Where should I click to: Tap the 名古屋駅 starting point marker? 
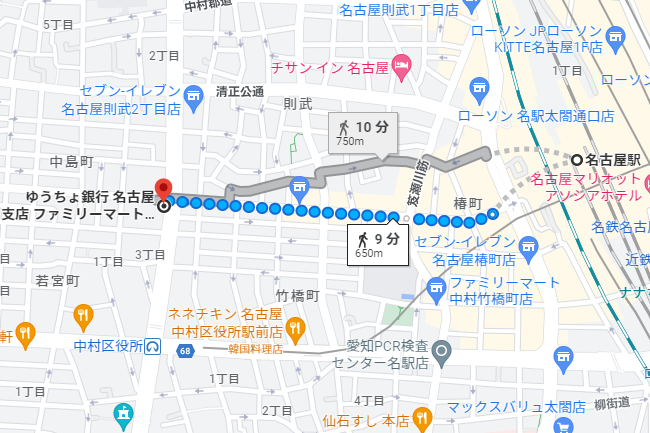pos(576,159)
